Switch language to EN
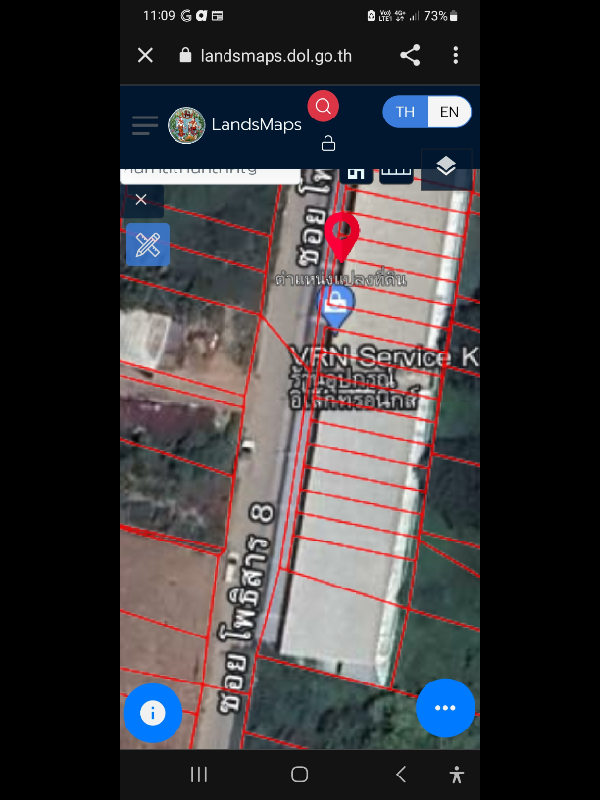Screen dimensions: 600x800 (450, 112)
